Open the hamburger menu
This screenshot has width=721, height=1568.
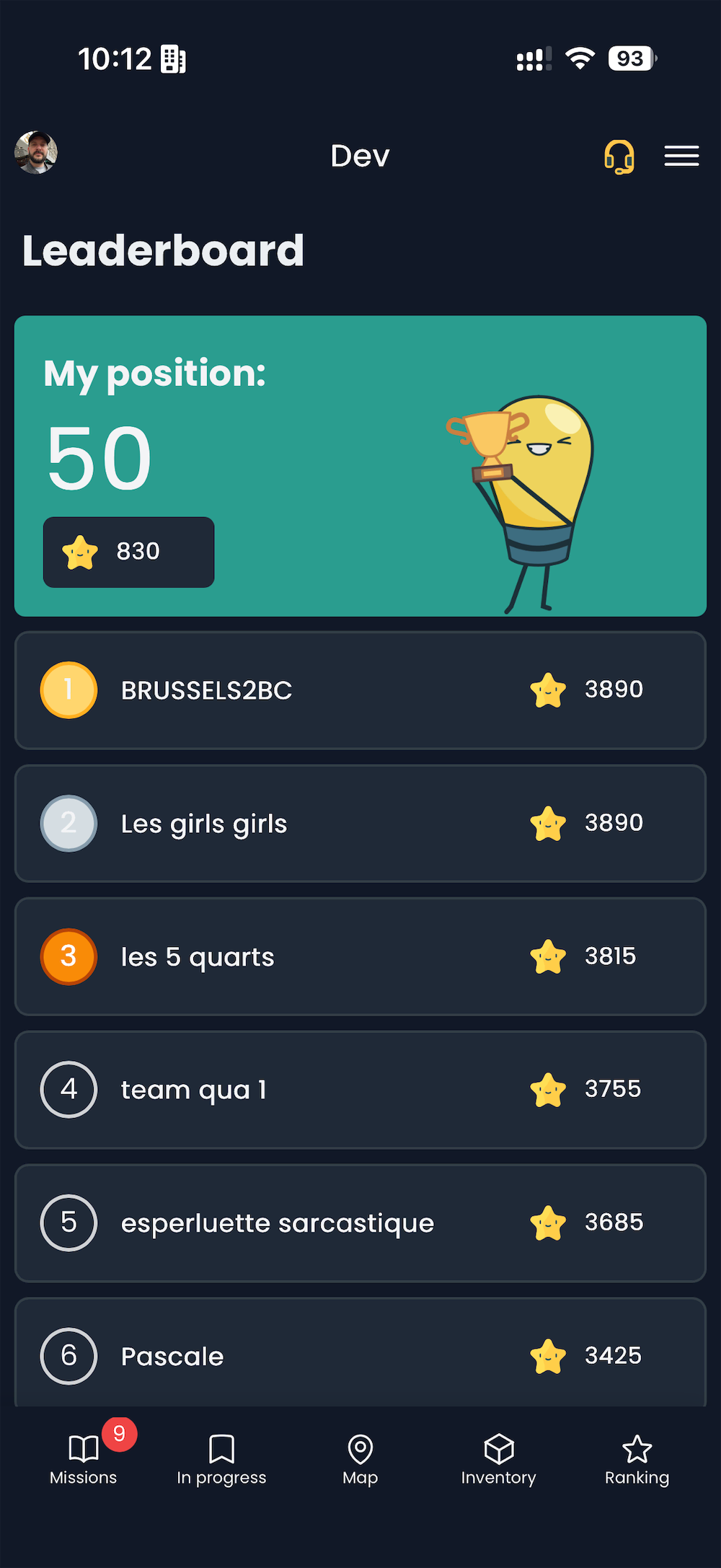681,156
